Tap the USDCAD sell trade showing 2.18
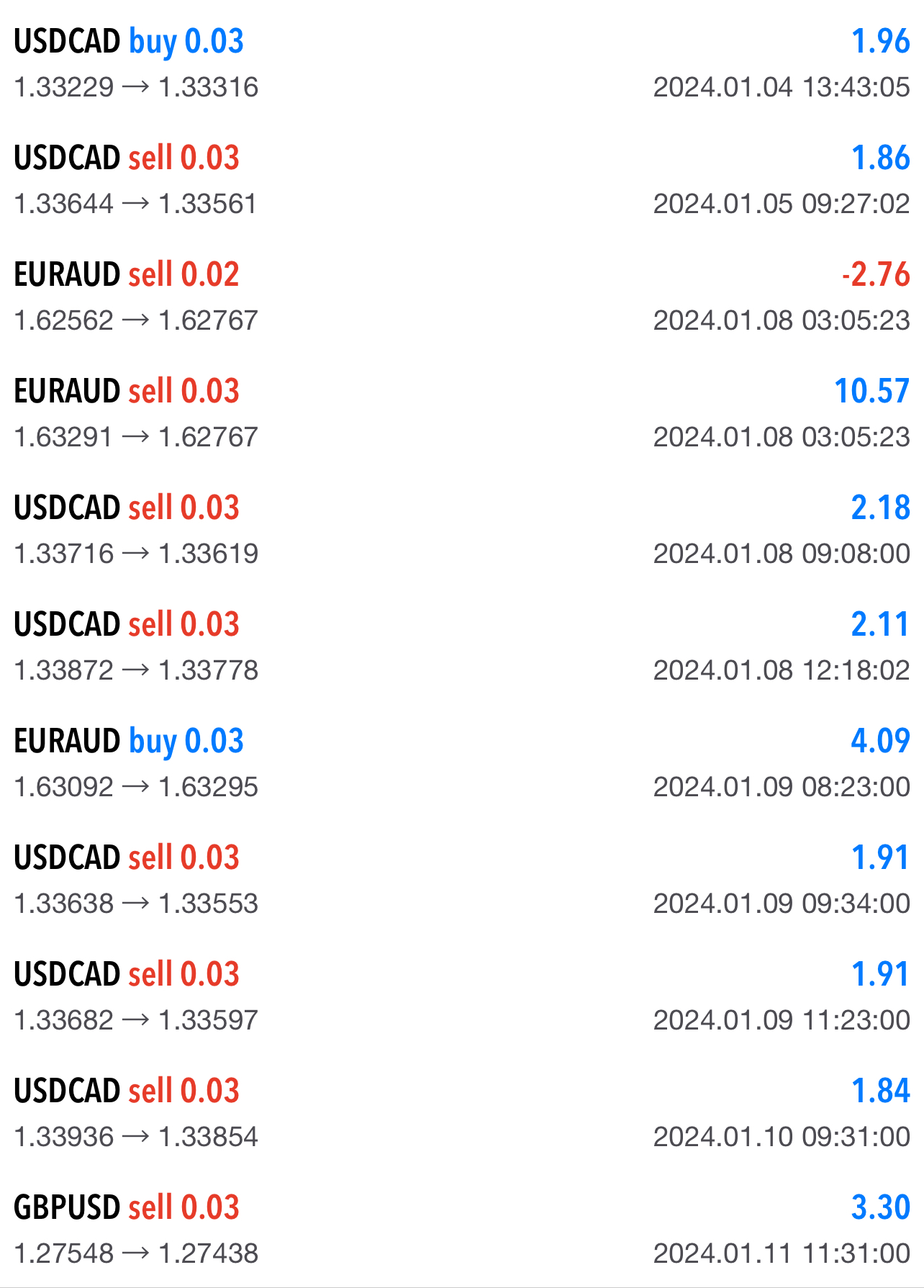The image size is (924, 1288). 461,530
